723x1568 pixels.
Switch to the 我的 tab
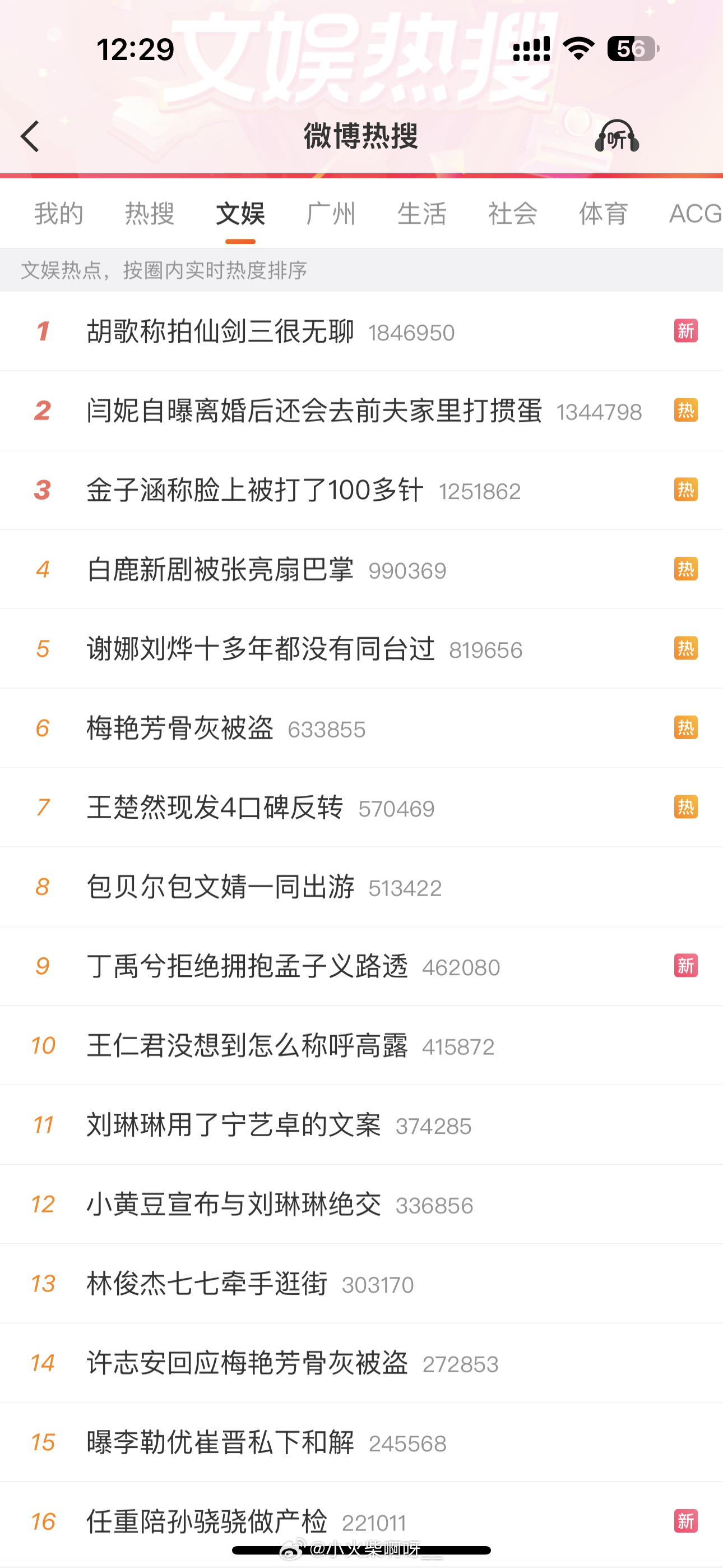58,214
